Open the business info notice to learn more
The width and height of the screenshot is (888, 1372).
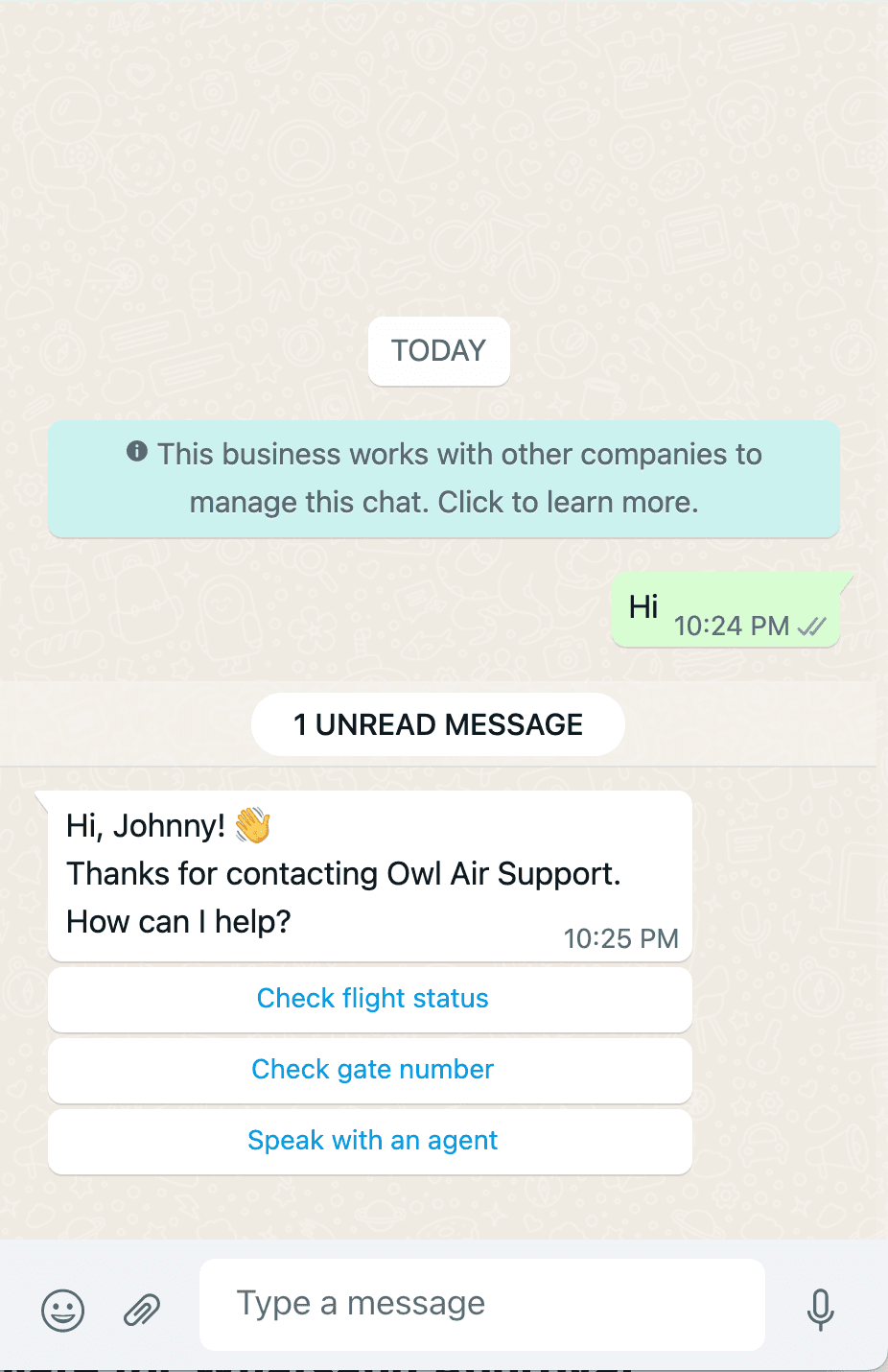tap(444, 478)
